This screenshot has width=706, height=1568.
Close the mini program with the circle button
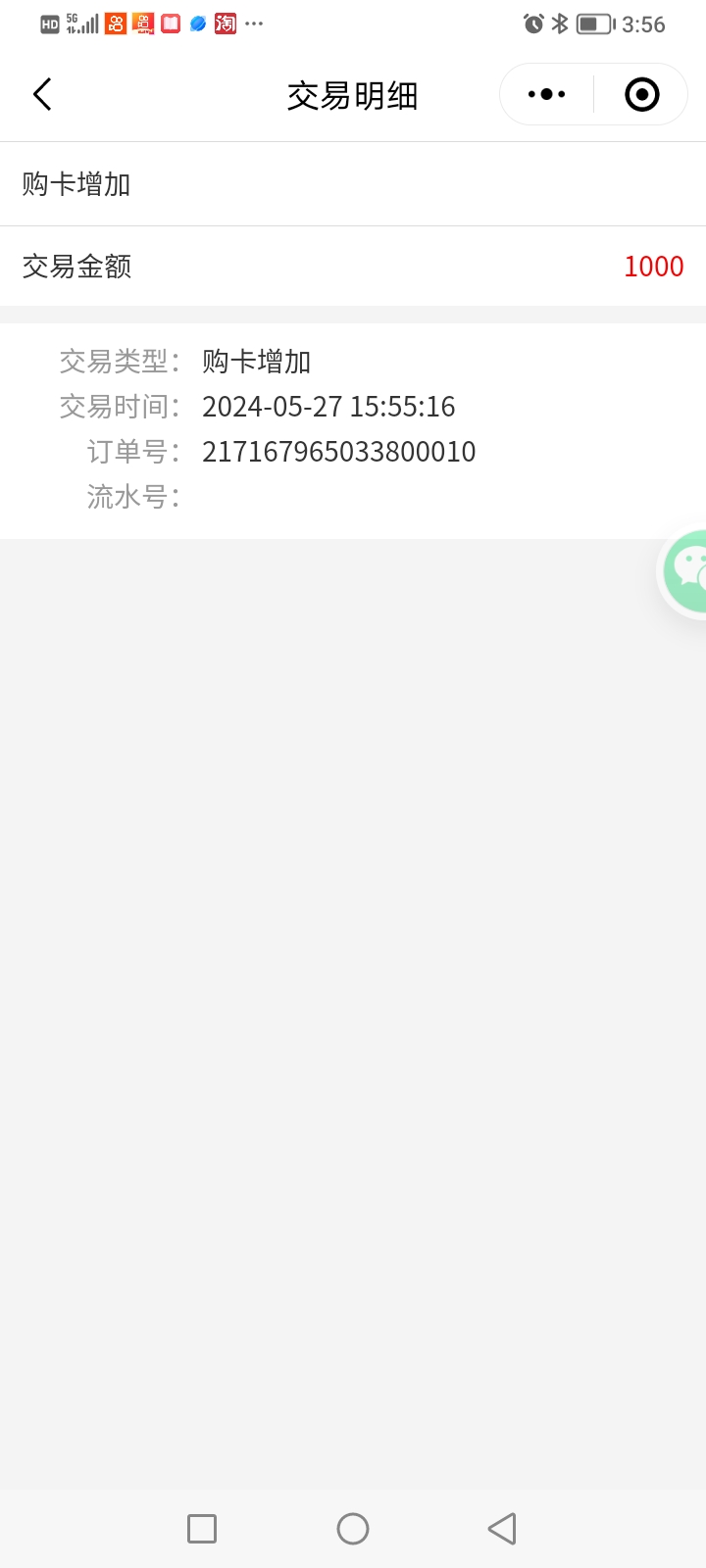(x=641, y=95)
